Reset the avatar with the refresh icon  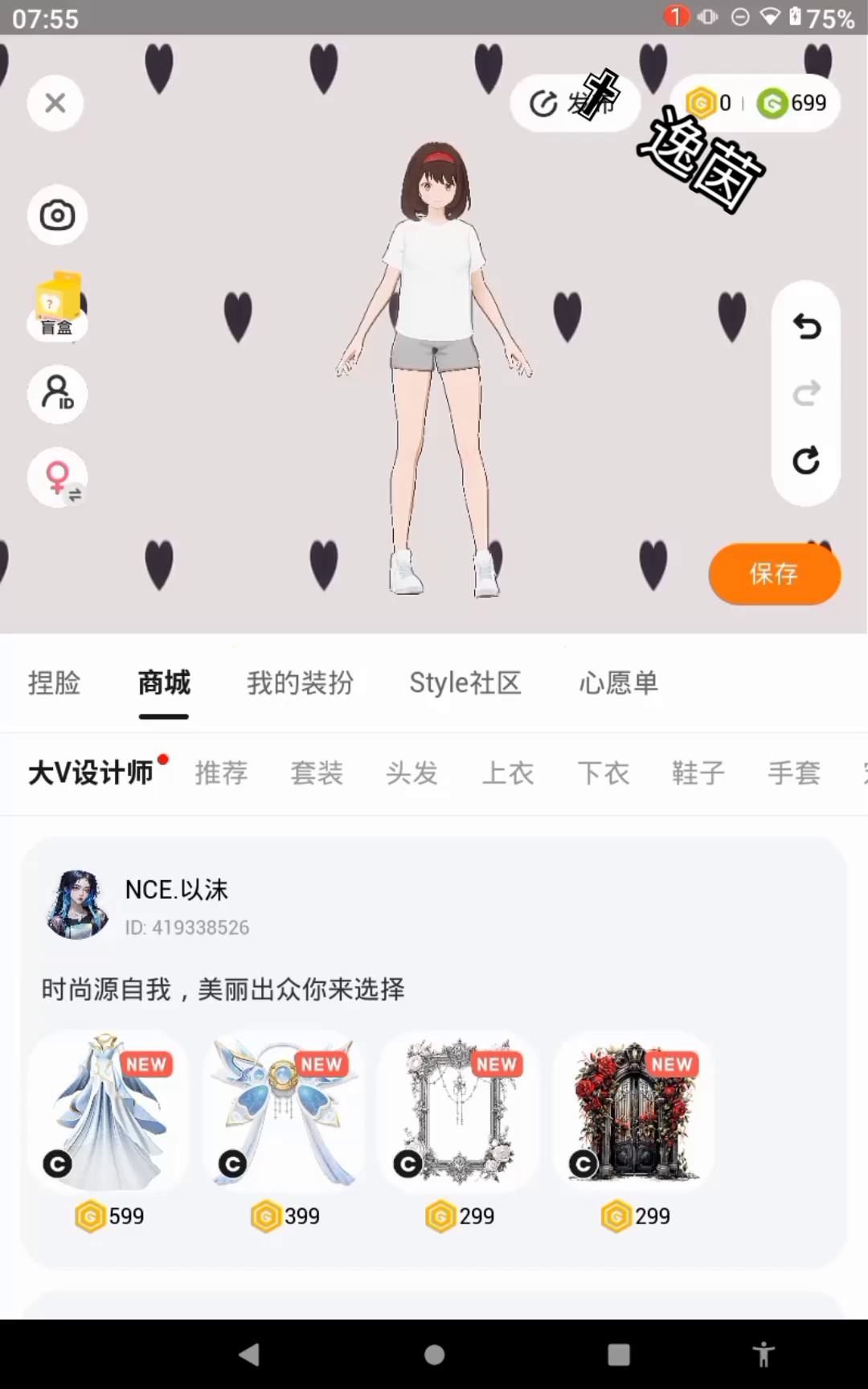[806, 461]
